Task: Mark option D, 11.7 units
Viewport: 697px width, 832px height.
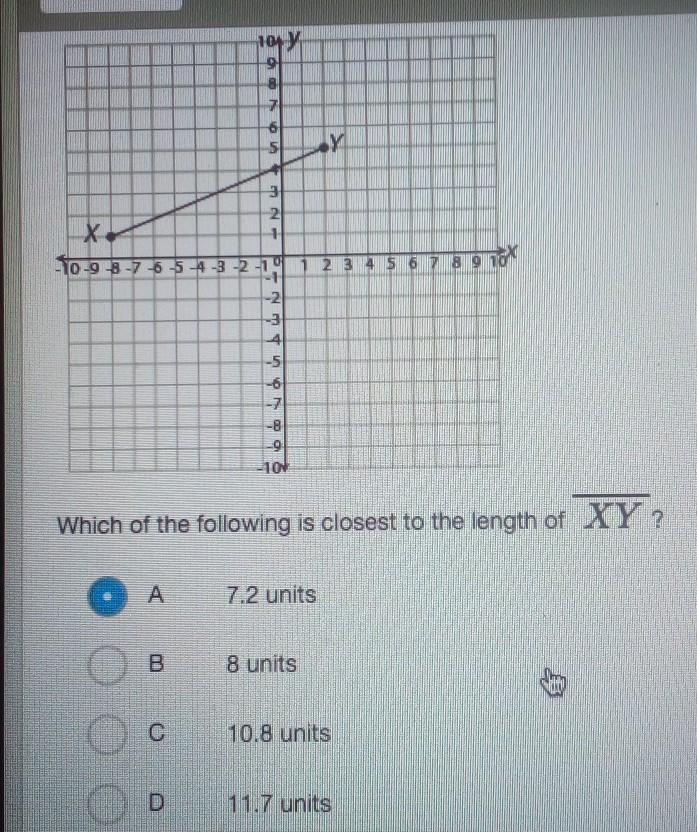Action: coord(106,803)
